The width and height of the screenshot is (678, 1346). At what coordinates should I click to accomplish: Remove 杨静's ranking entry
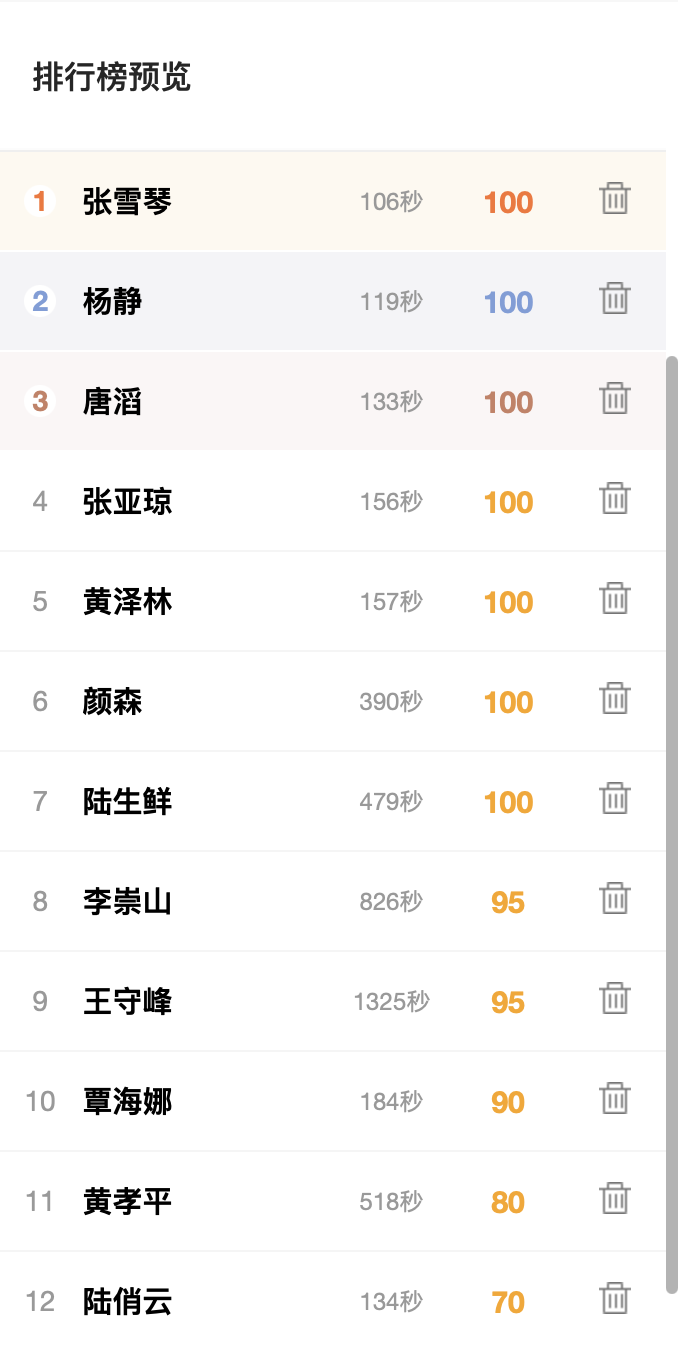(x=615, y=299)
